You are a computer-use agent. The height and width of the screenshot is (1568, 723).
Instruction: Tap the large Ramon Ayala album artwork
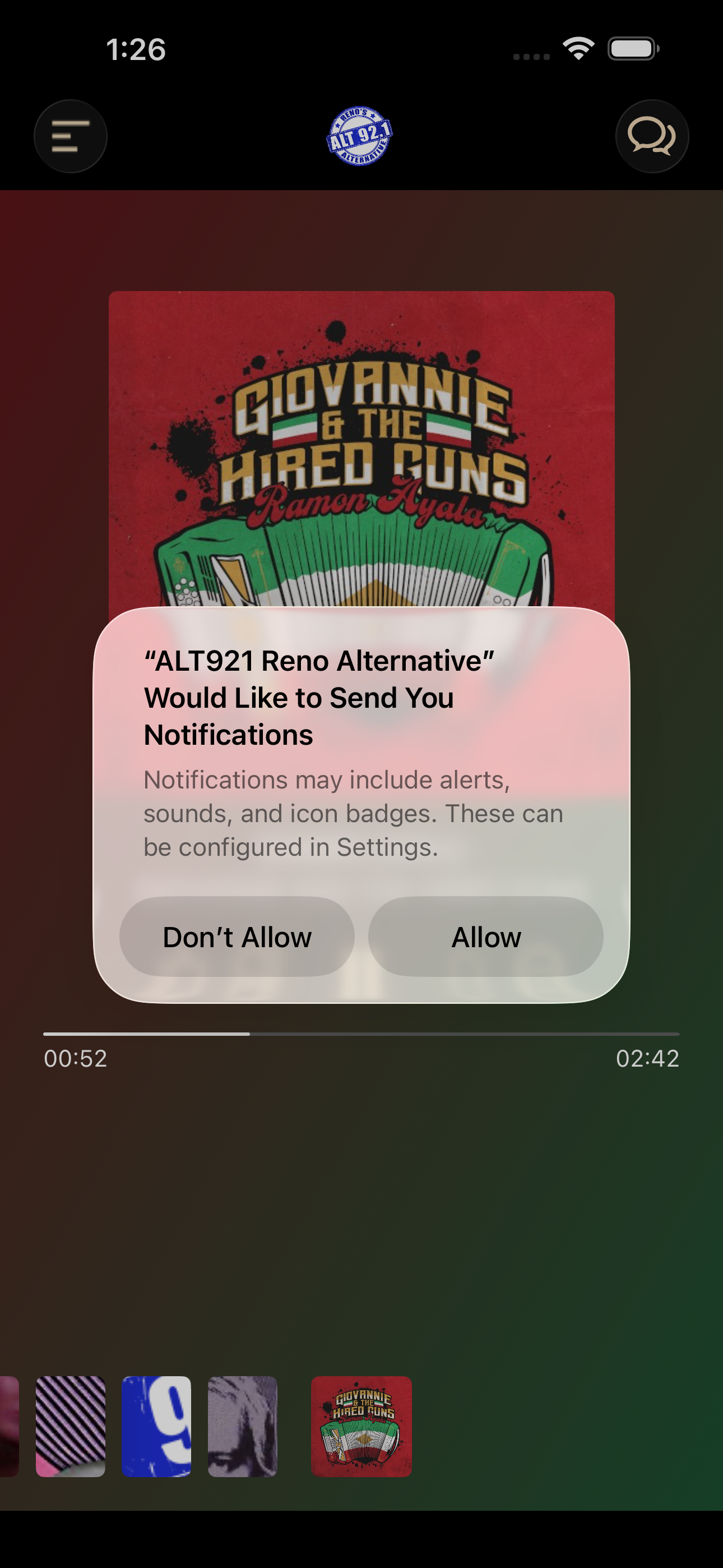[361, 426]
